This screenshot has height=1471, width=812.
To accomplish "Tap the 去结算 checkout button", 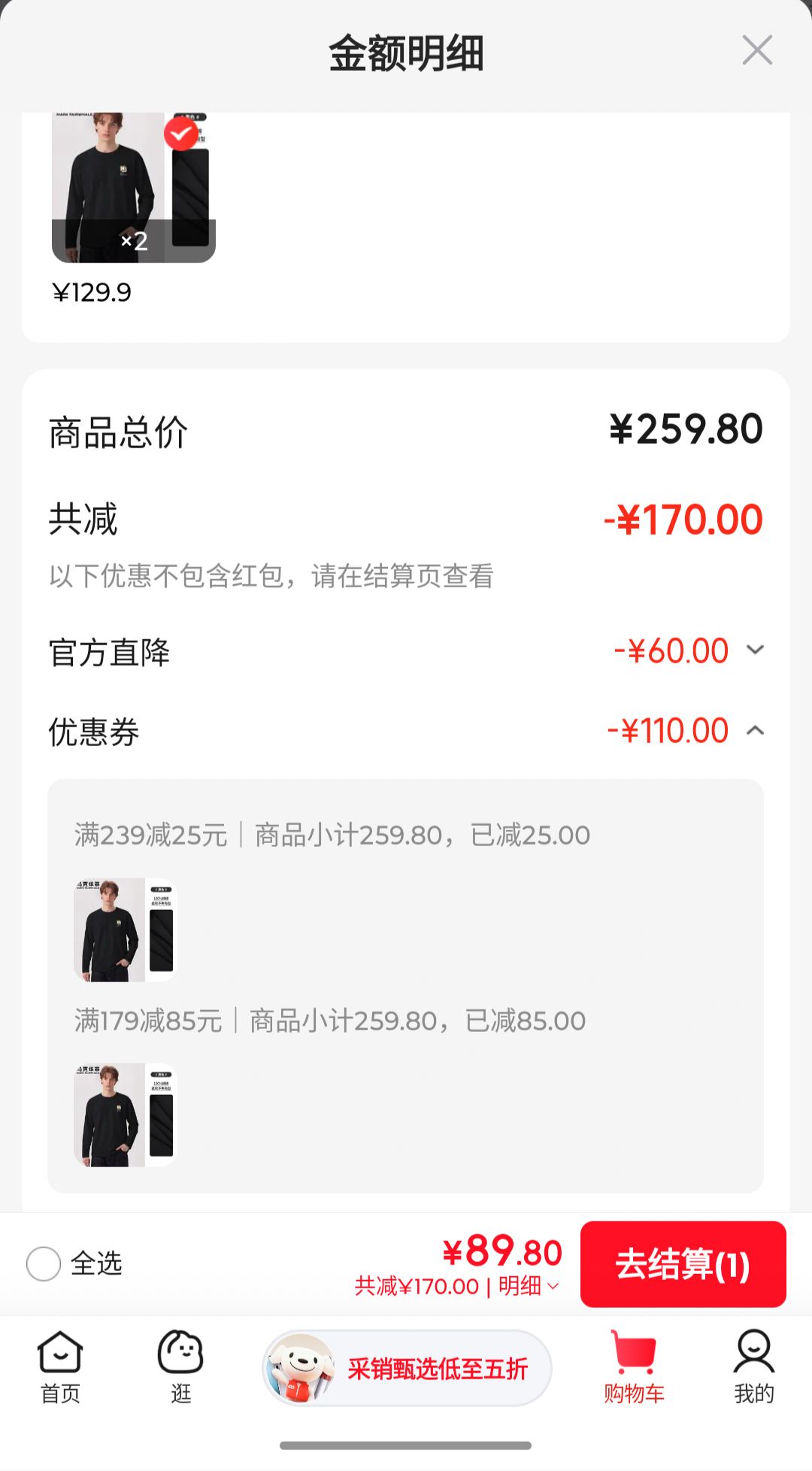I will coord(683,1263).
